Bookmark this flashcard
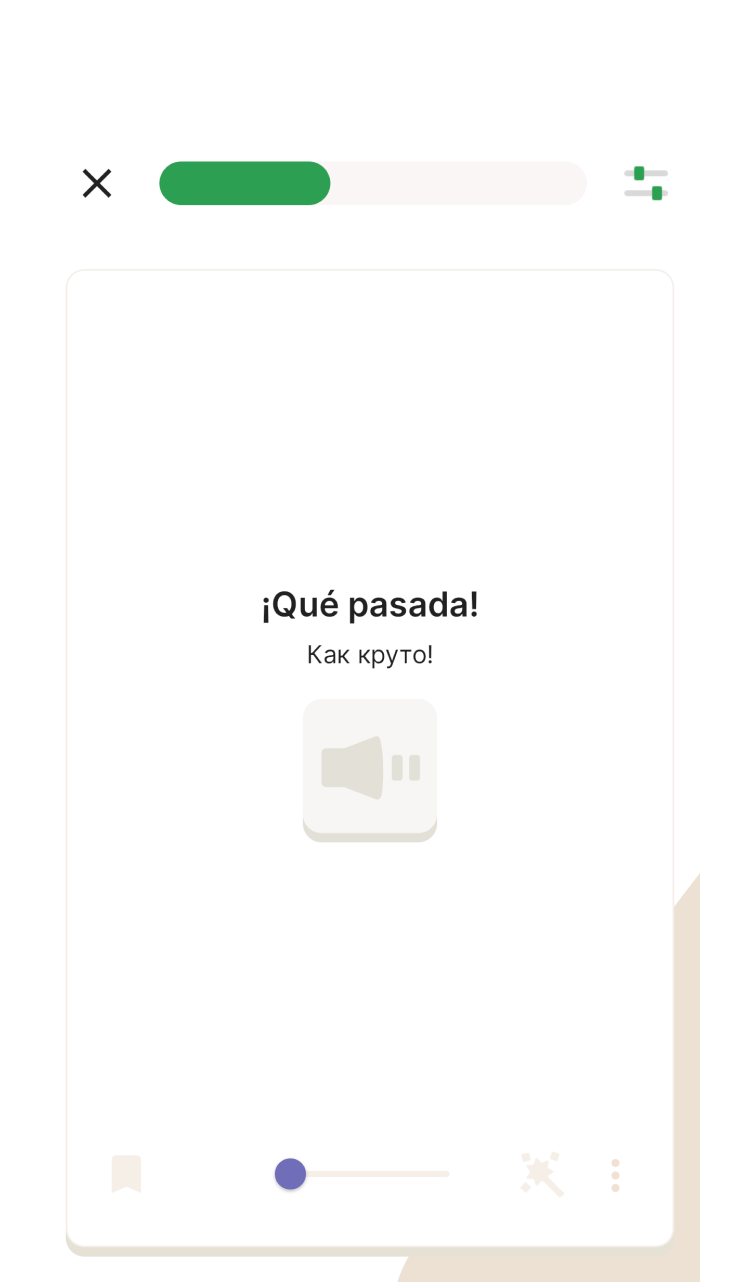The width and height of the screenshot is (740, 1282). click(x=126, y=1174)
